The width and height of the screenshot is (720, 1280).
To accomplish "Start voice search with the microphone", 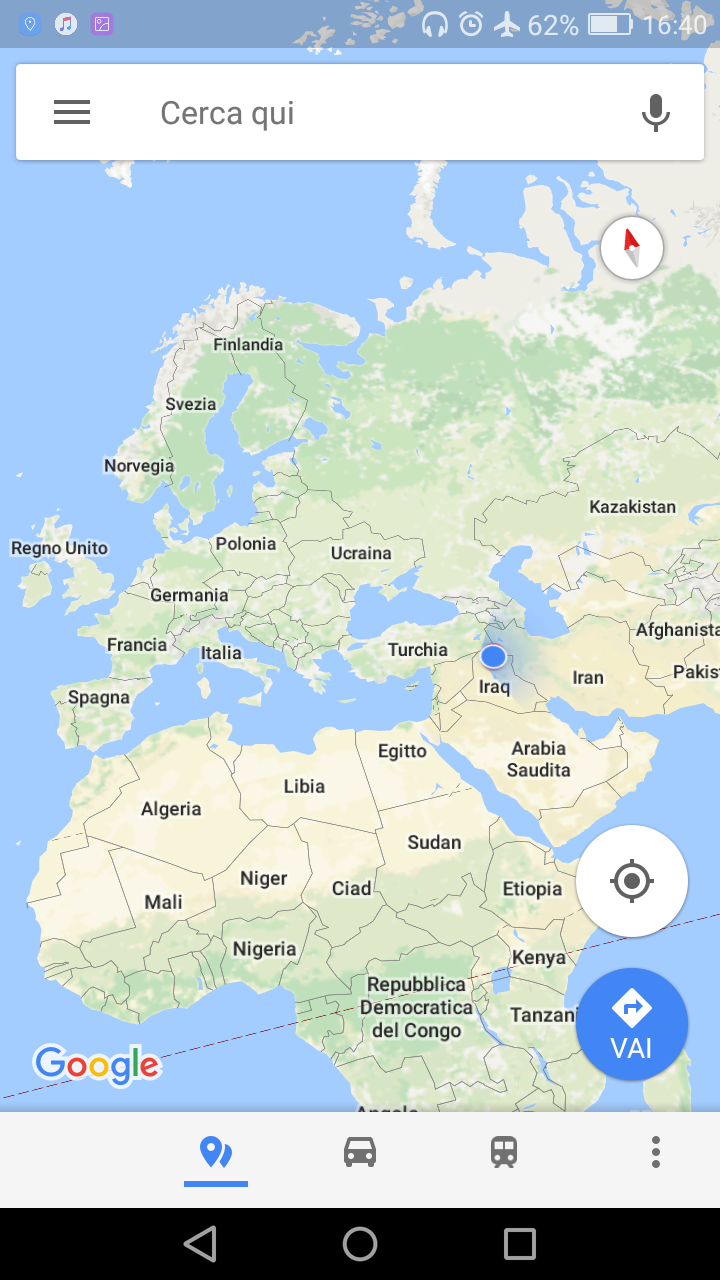I will 655,113.
